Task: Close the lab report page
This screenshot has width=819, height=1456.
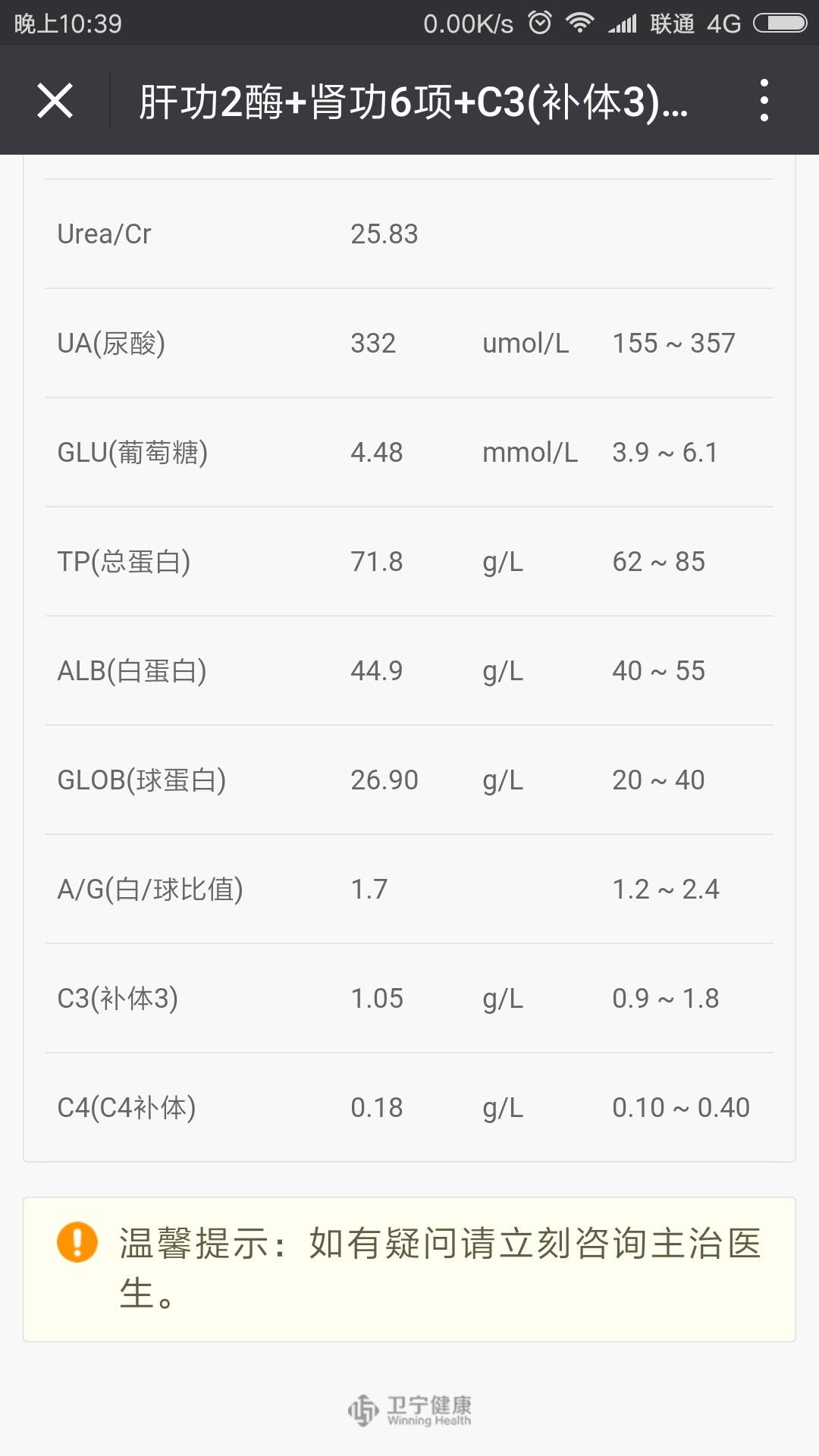Action: pos(55,101)
